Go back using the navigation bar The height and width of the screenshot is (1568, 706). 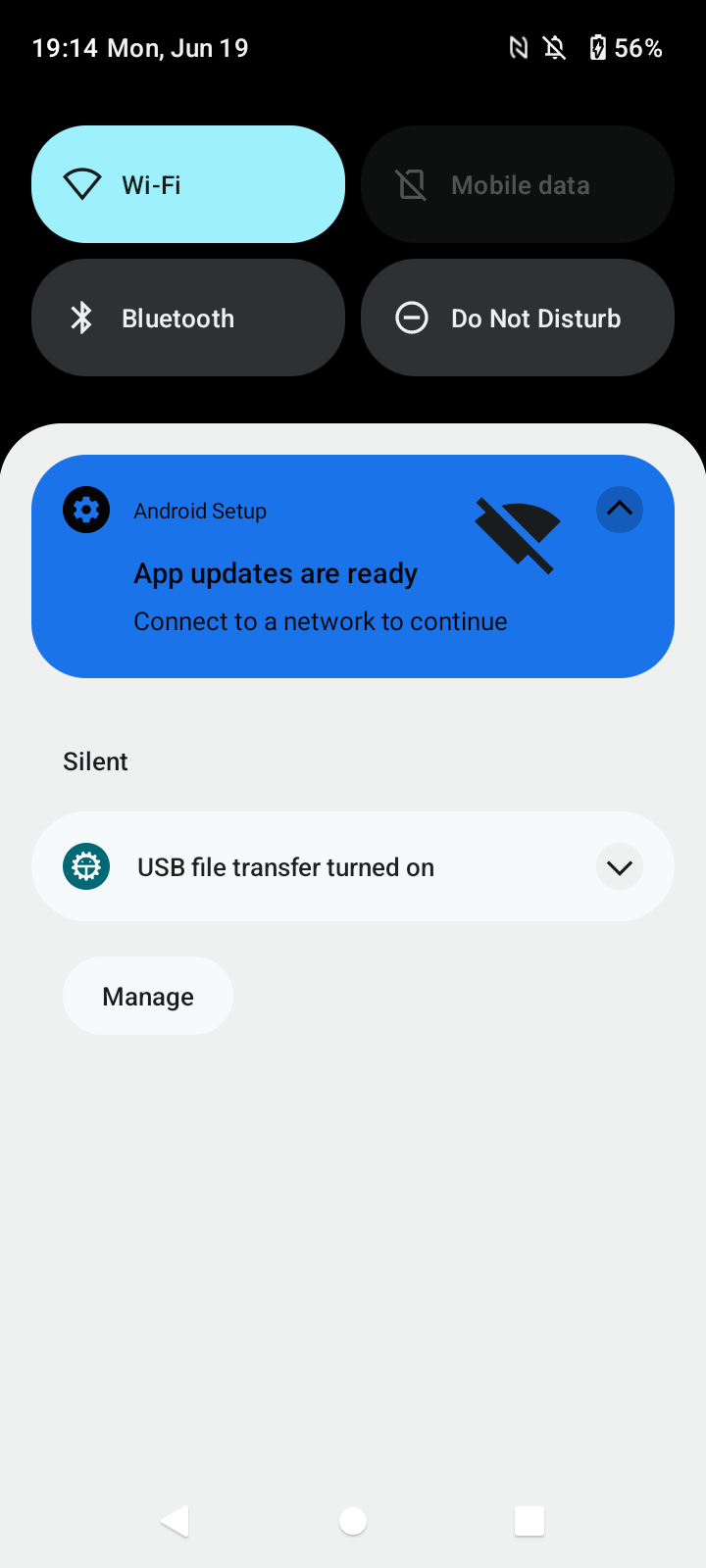[176, 1521]
